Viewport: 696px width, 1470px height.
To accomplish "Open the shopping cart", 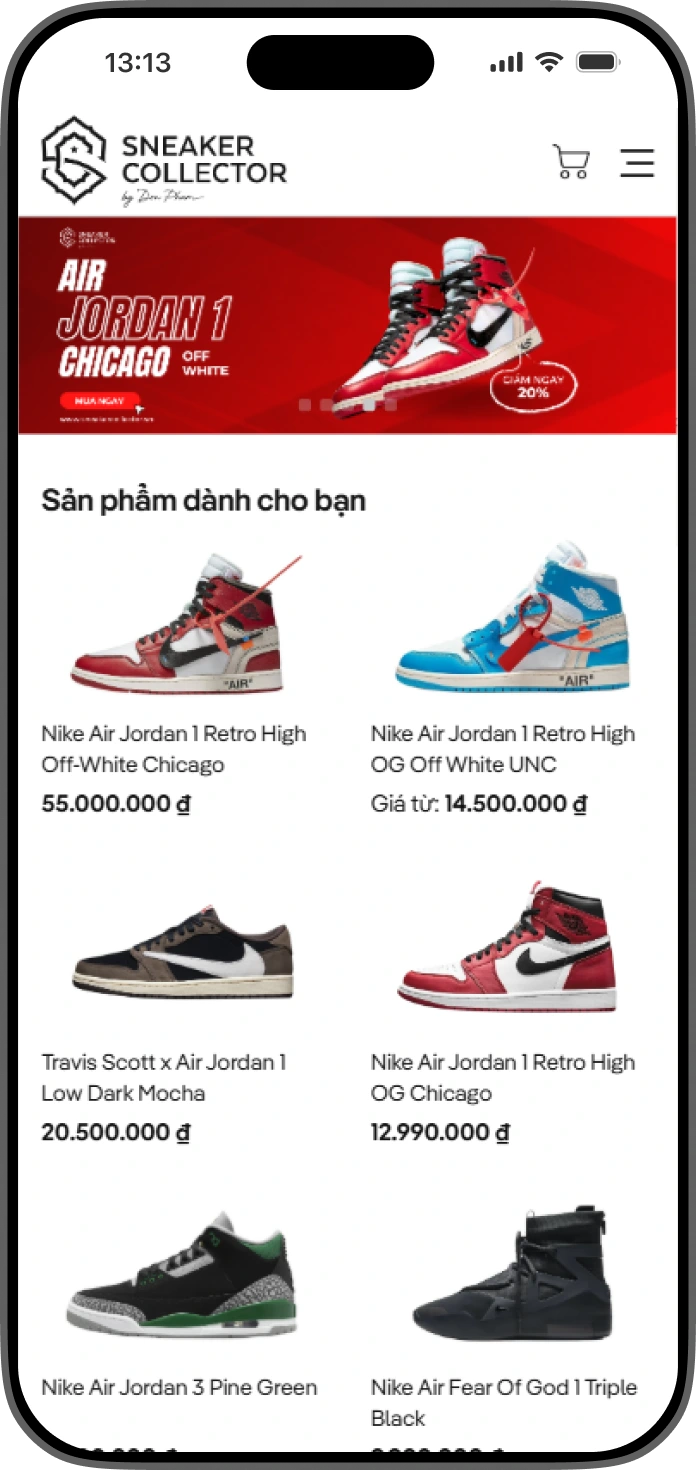I will (571, 162).
